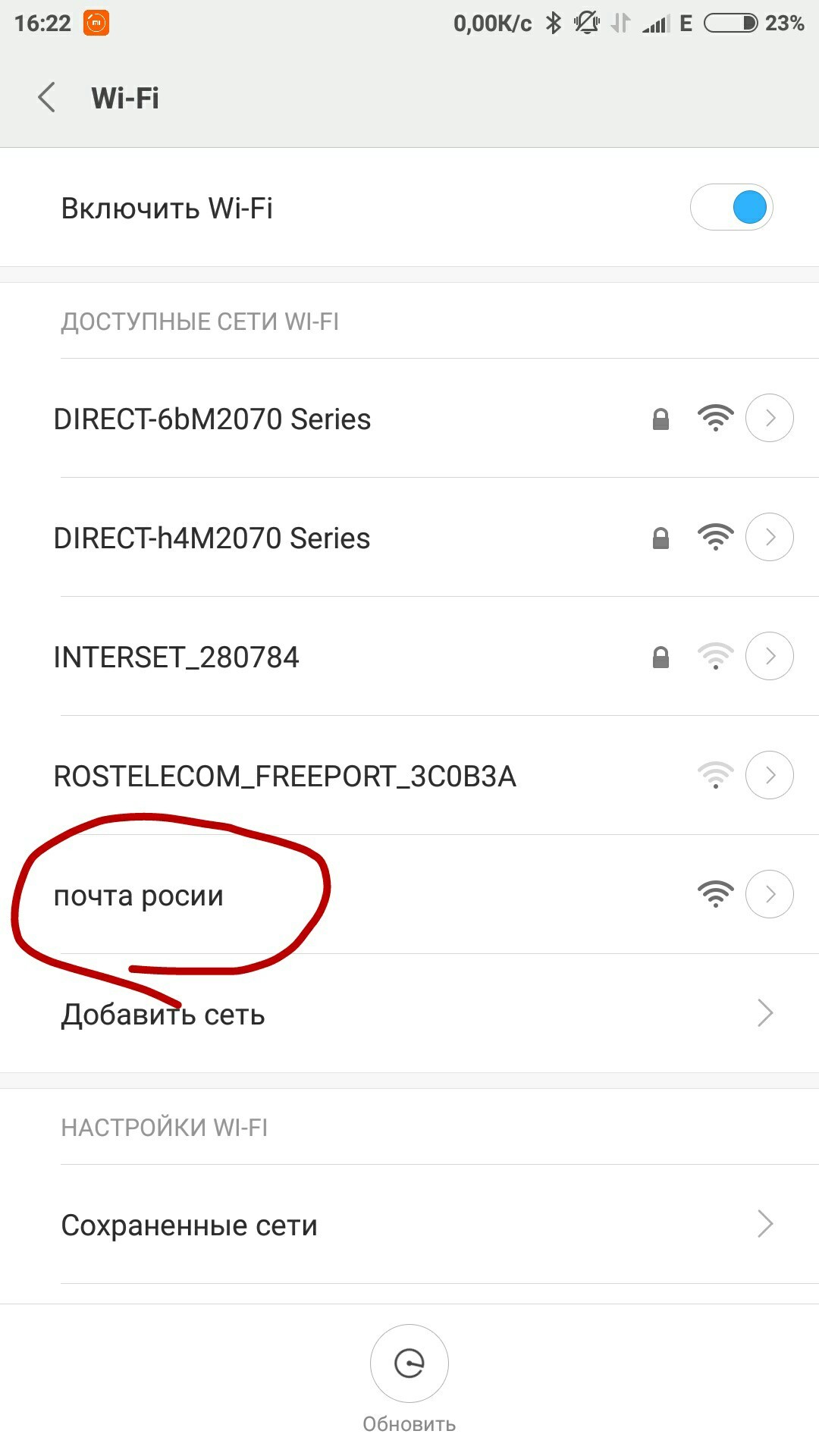View details arrow for INTERSET_280784

(x=769, y=656)
